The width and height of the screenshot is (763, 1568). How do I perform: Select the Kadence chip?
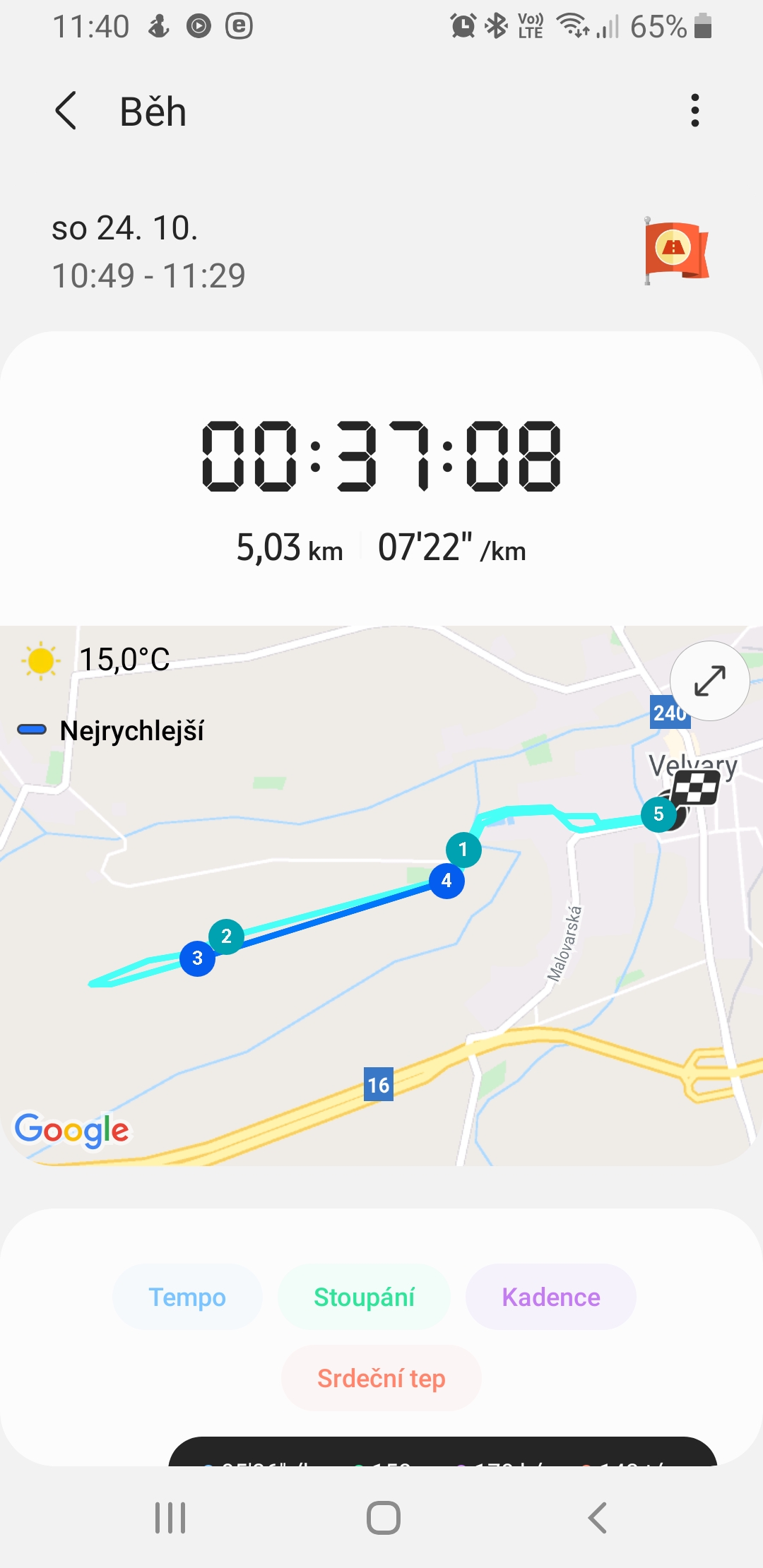click(551, 1297)
